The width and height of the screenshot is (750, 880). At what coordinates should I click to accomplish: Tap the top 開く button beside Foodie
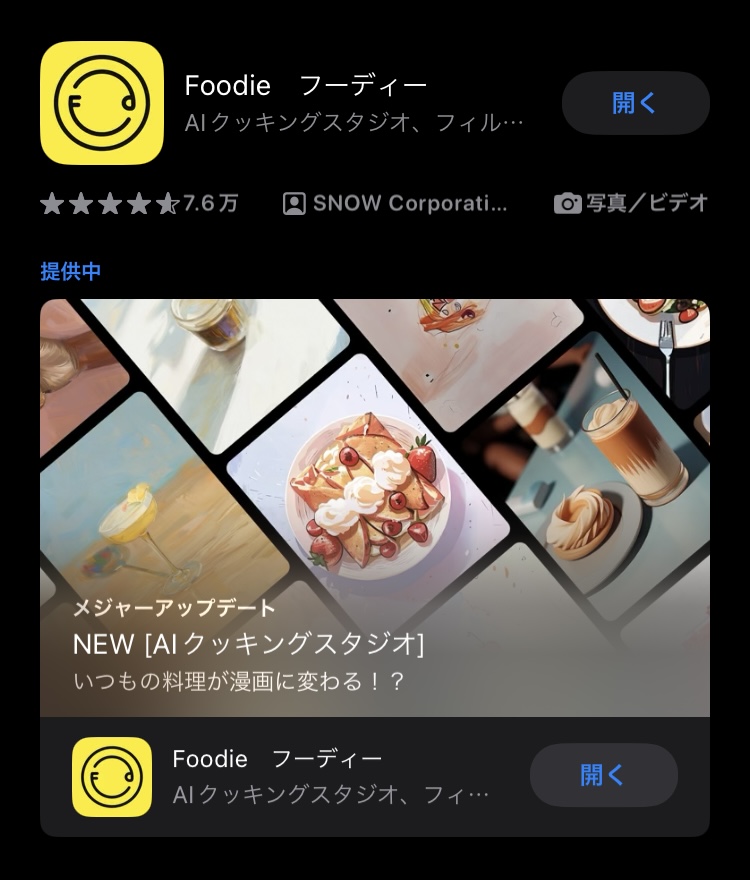(635, 103)
